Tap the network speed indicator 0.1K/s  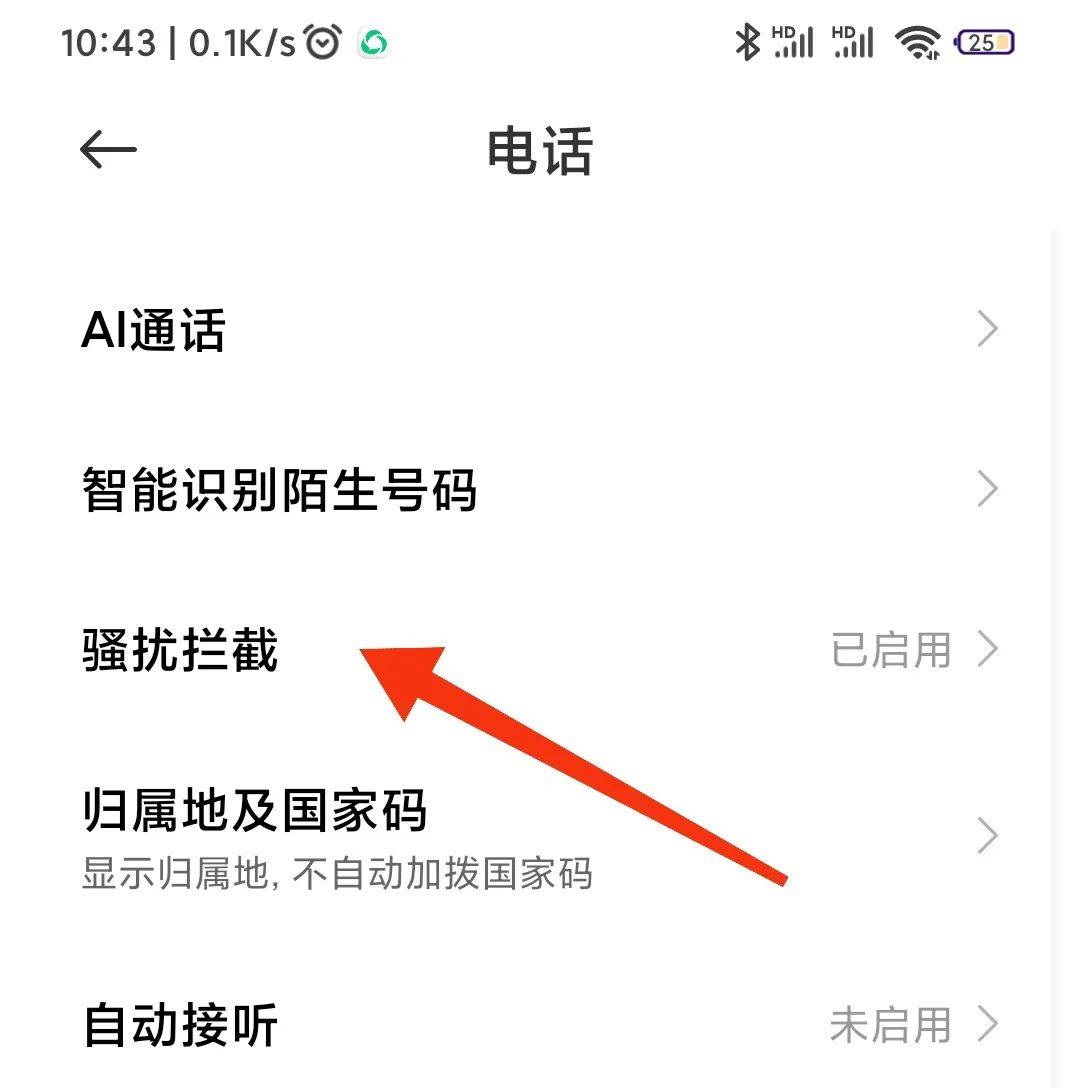click(243, 42)
